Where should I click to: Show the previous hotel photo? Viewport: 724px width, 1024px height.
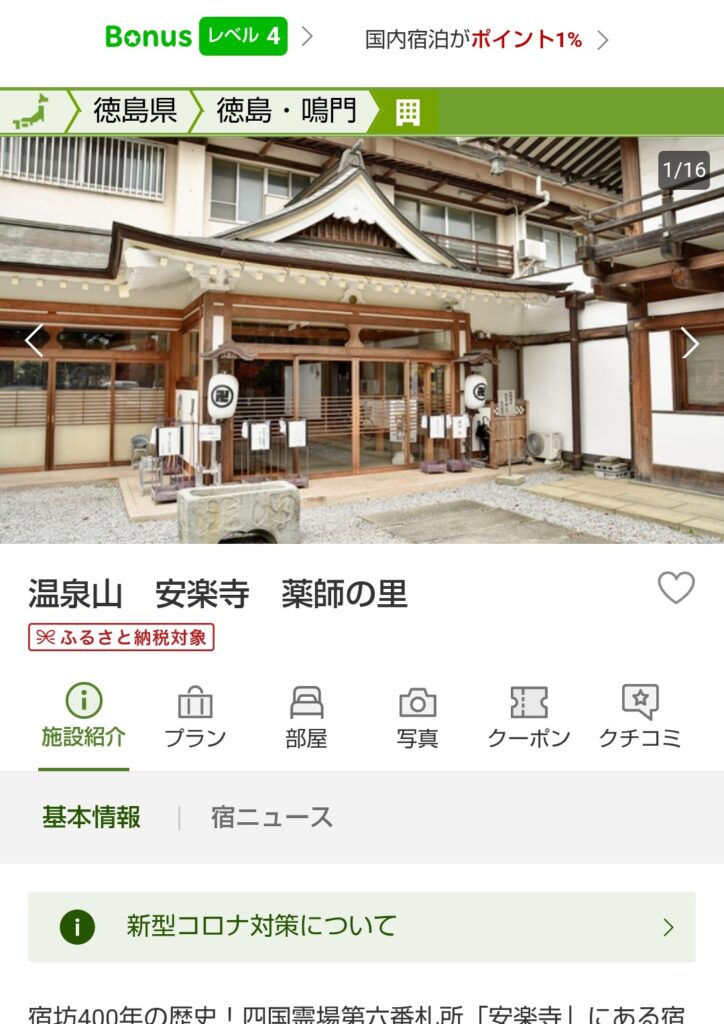[34, 341]
